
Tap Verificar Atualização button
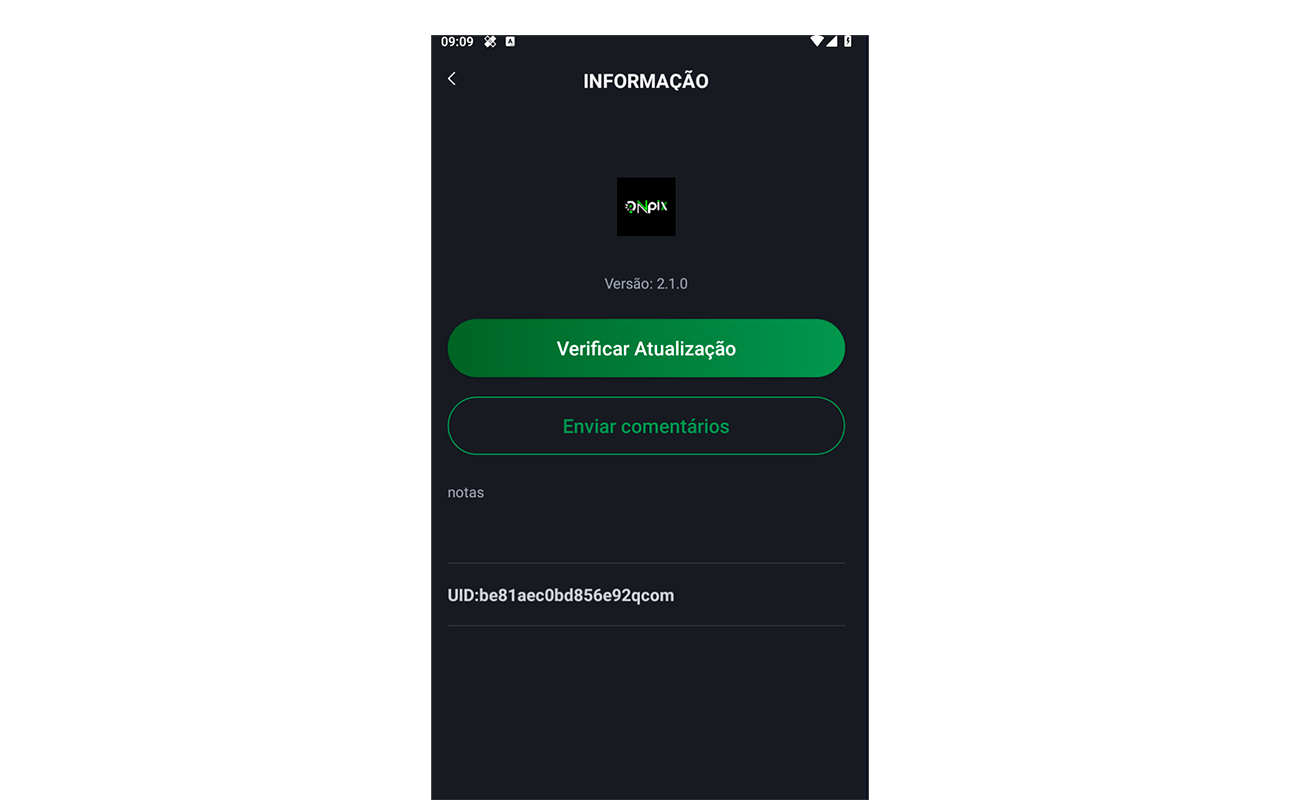(646, 348)
